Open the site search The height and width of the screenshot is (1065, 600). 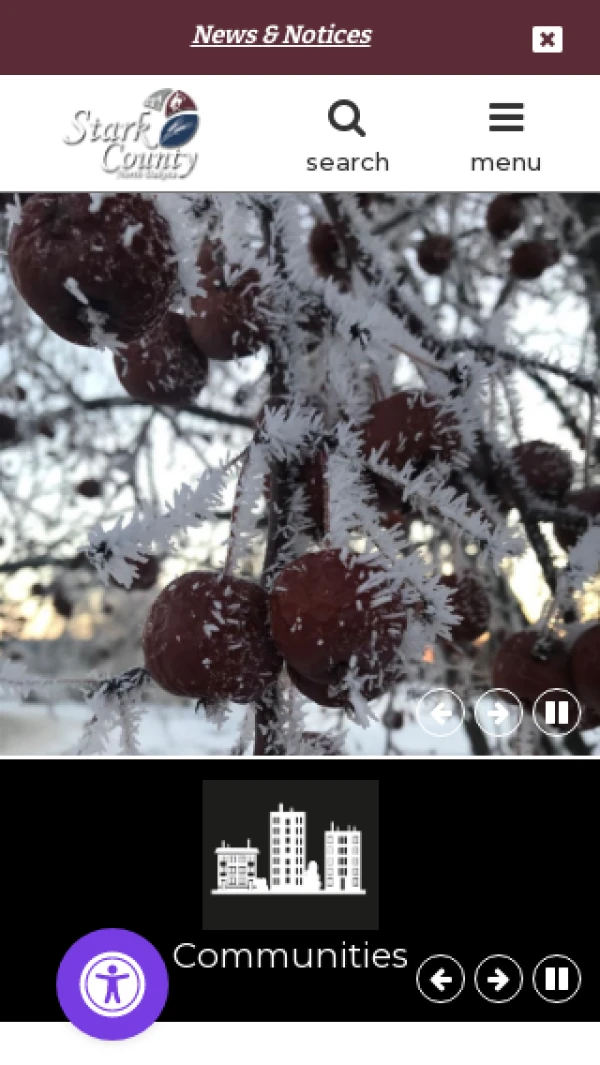point(347,136)
